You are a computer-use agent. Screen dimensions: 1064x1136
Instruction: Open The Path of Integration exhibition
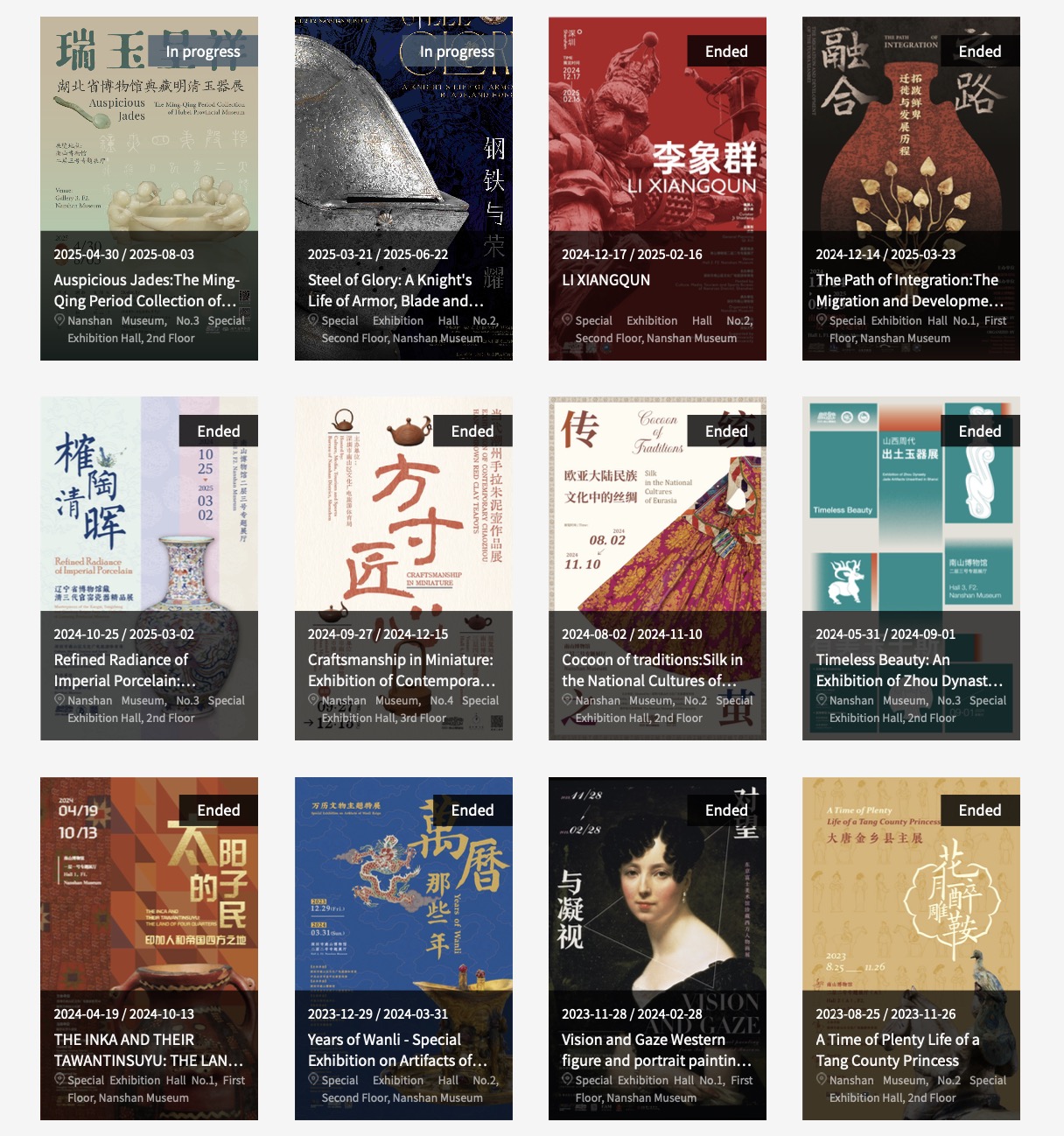coord(911,188)
